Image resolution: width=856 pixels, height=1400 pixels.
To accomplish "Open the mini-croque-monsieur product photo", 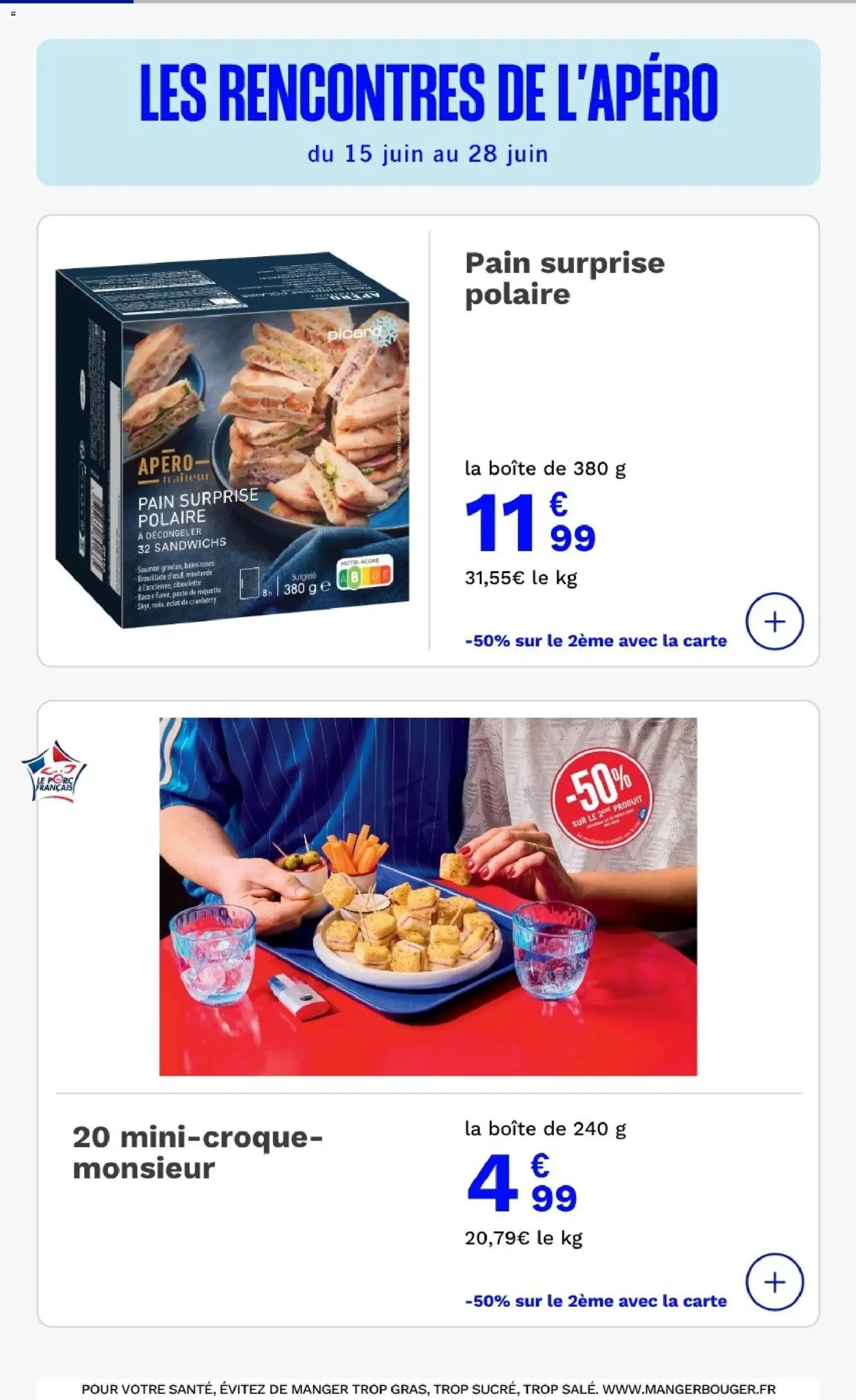I will pos(427,896).
